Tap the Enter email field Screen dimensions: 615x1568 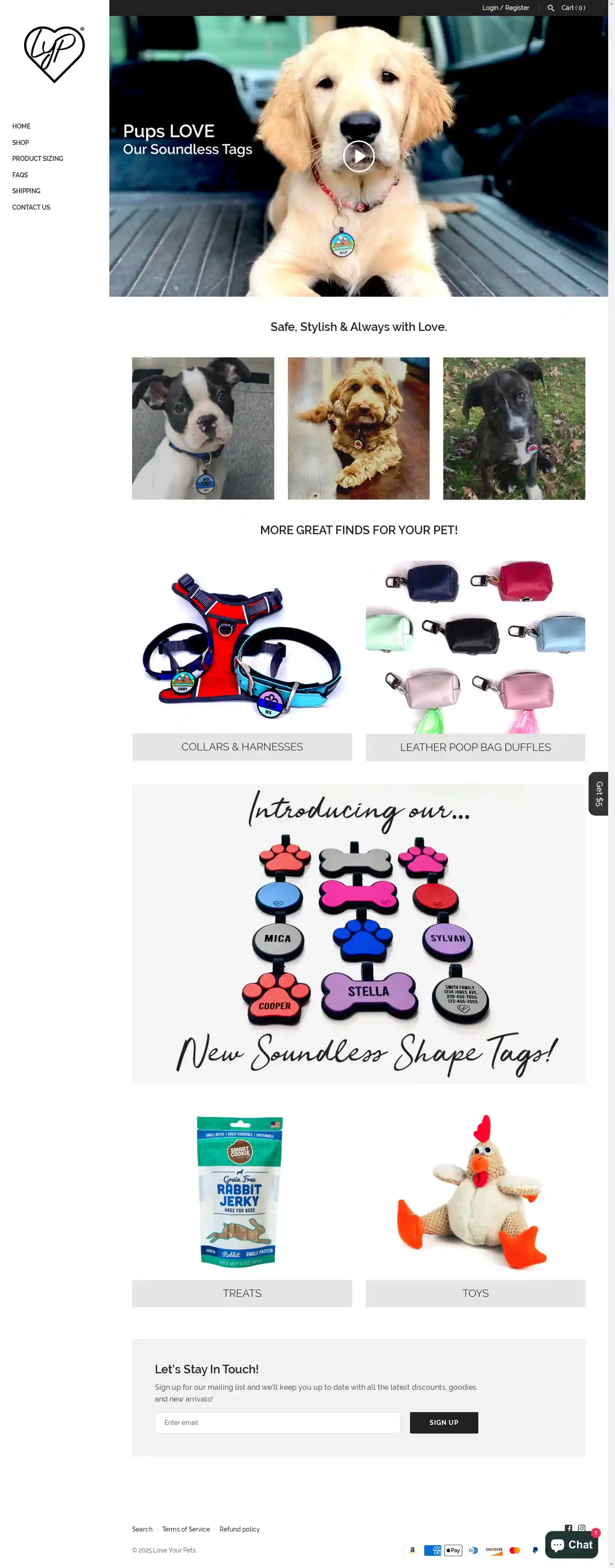click(277, 1423)
